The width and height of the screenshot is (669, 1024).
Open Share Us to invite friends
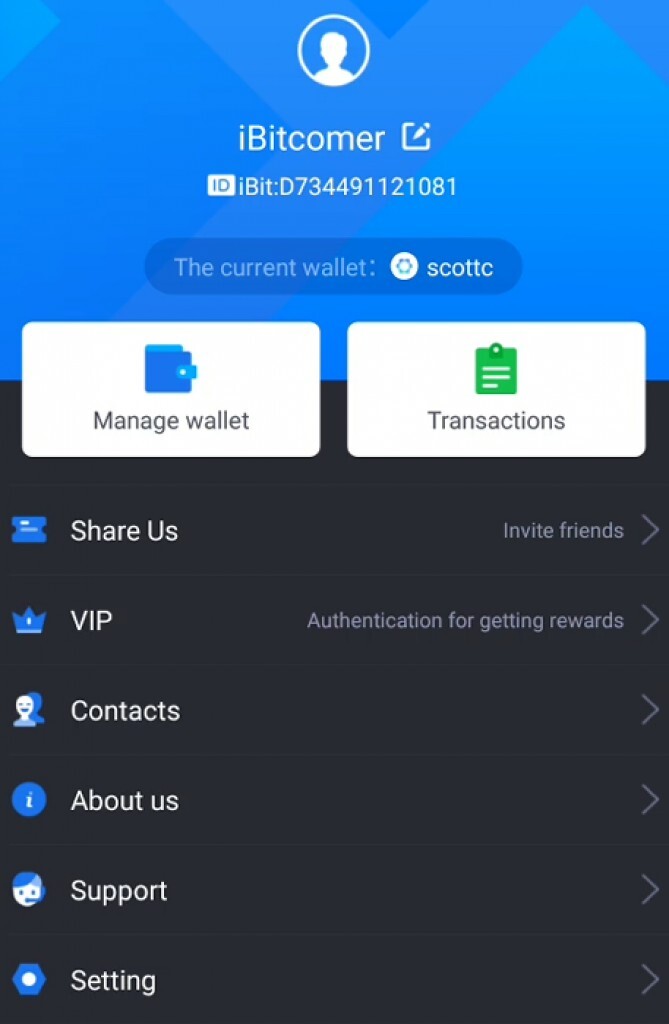pyautogui.click(x=334, y=530)
